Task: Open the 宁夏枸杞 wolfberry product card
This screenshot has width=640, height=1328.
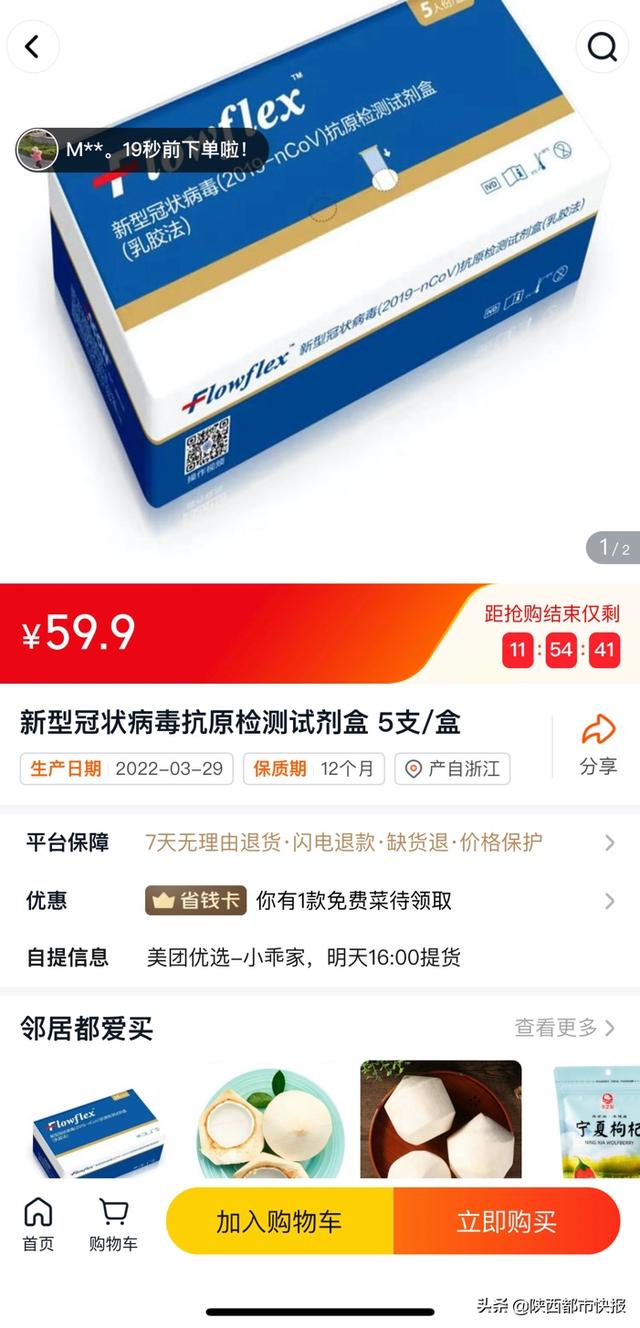Action: point(598,1122)
